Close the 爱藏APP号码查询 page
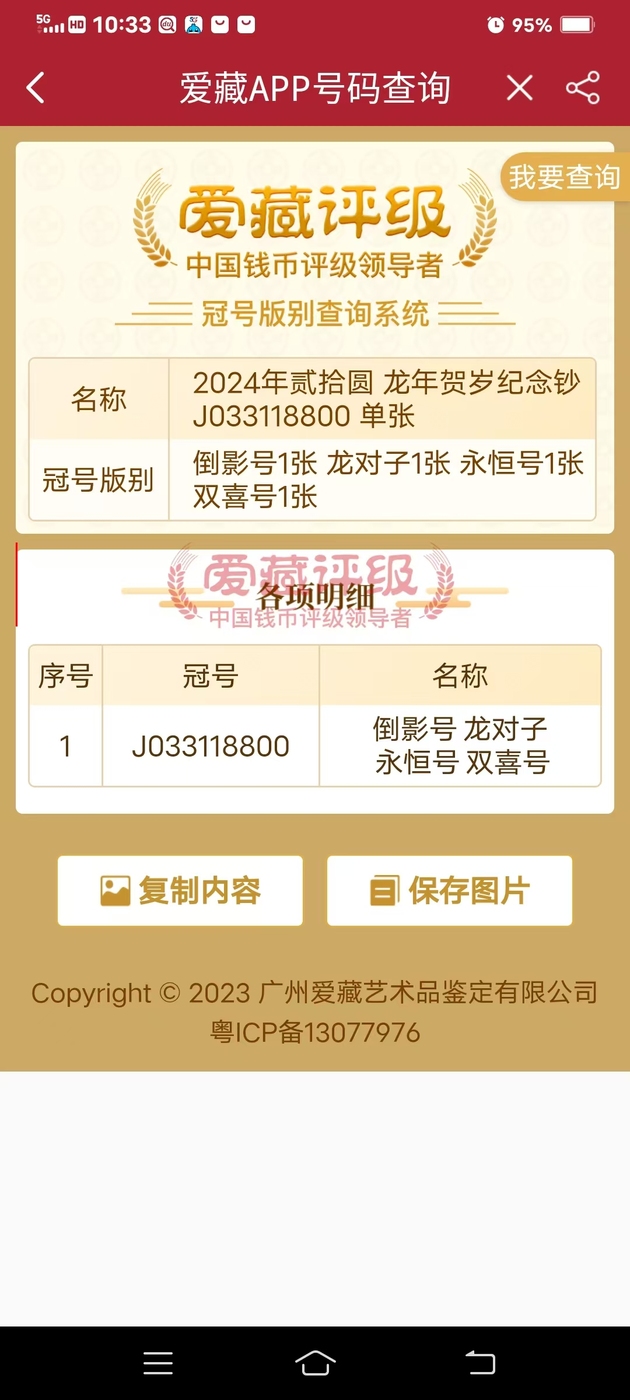The width and height of the screenshot is (630, 1400). (519, 88)
